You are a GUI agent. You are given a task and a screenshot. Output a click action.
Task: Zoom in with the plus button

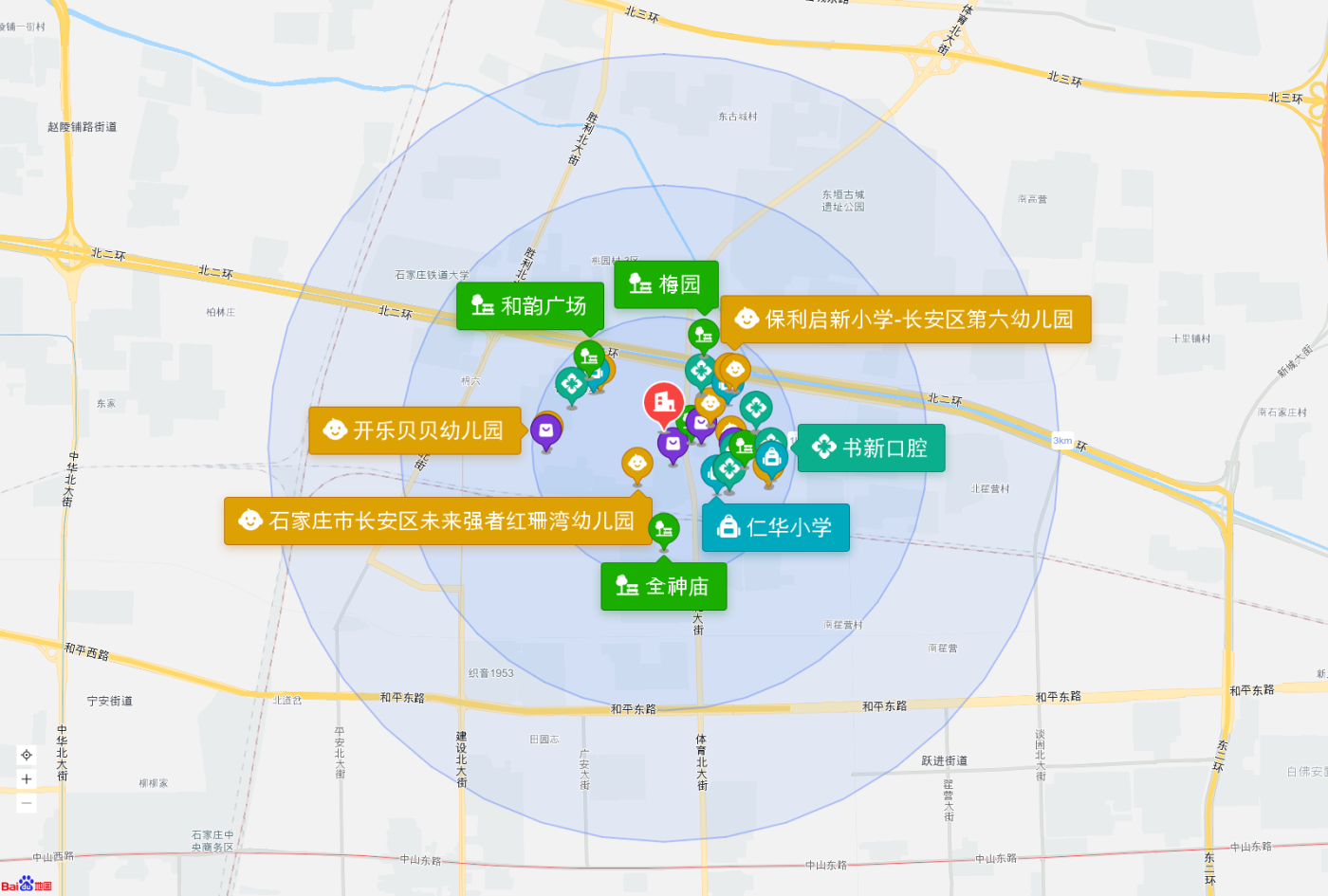coord(27,779)
